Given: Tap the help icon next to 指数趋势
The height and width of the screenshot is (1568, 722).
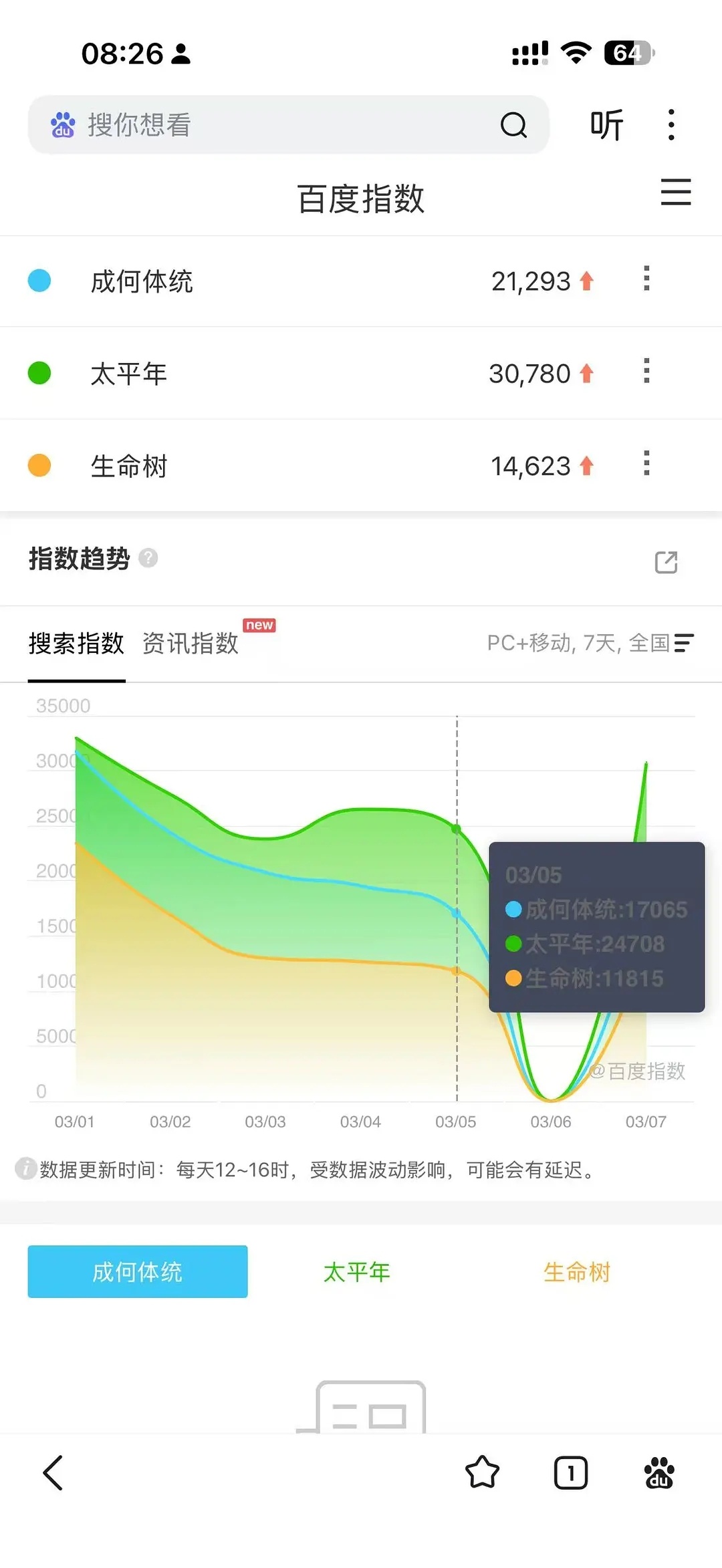Looking at the screenshot, I should (x=148, y=557).
